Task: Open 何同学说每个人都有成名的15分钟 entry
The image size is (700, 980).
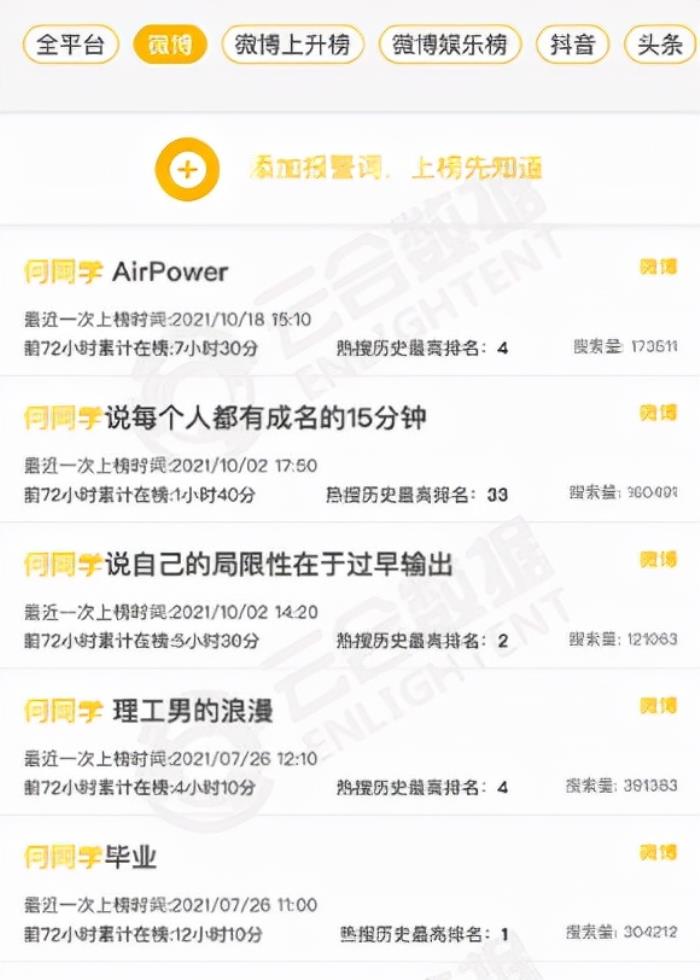Action: coord(226,418)
